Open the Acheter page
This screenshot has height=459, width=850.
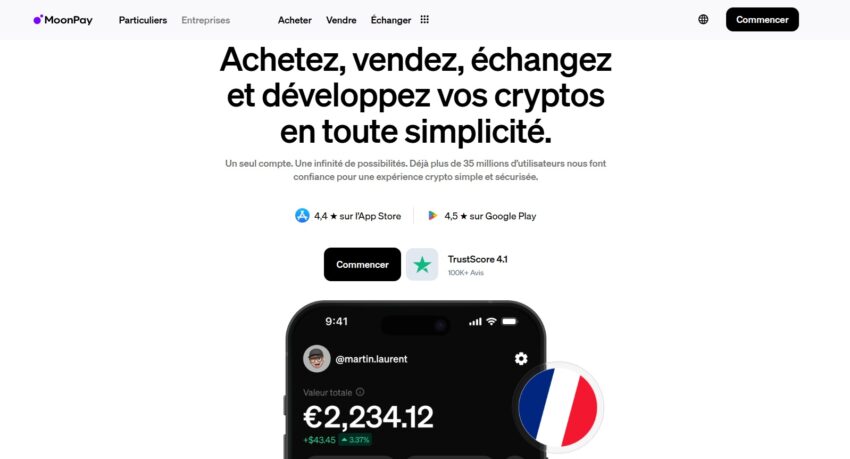coord(294,20)
